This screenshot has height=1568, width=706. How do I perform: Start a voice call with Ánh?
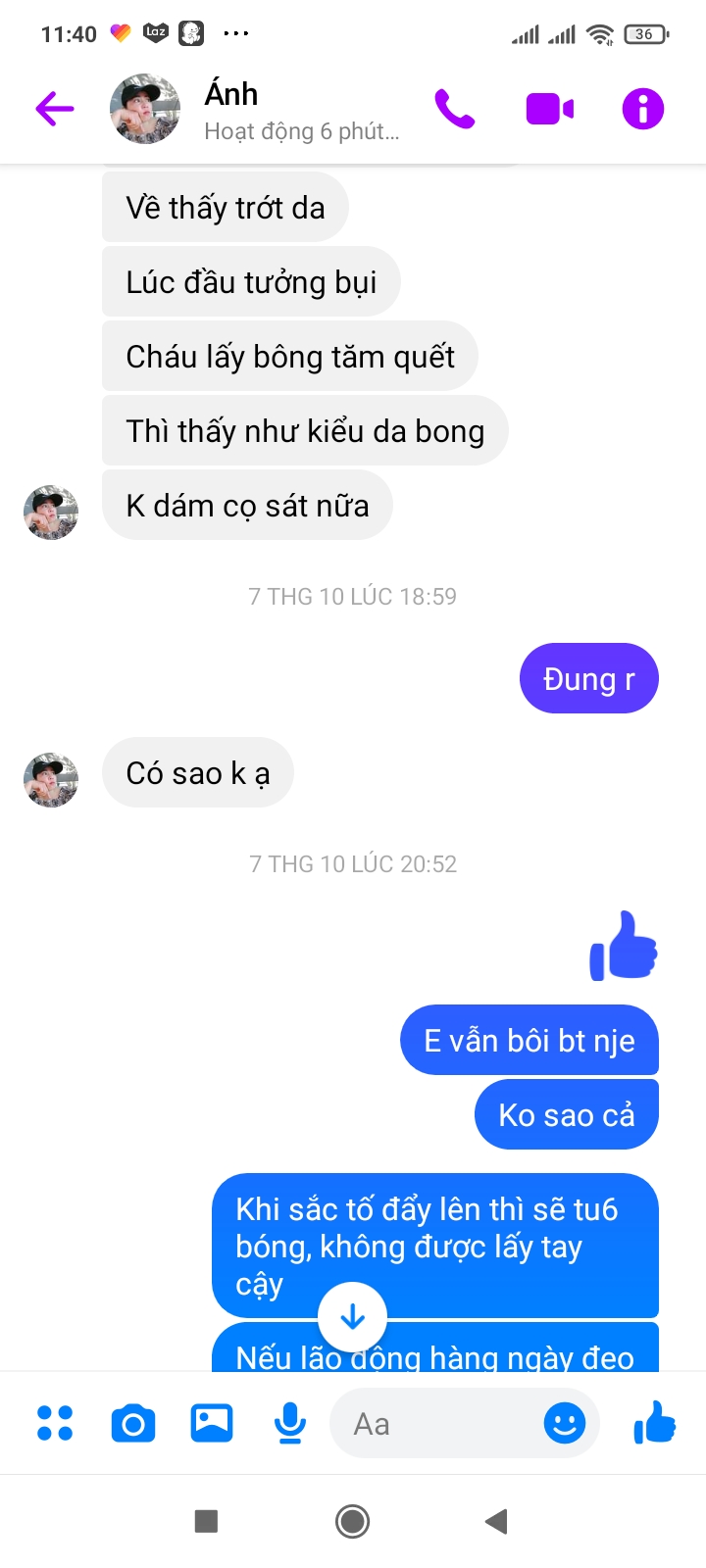455,109
